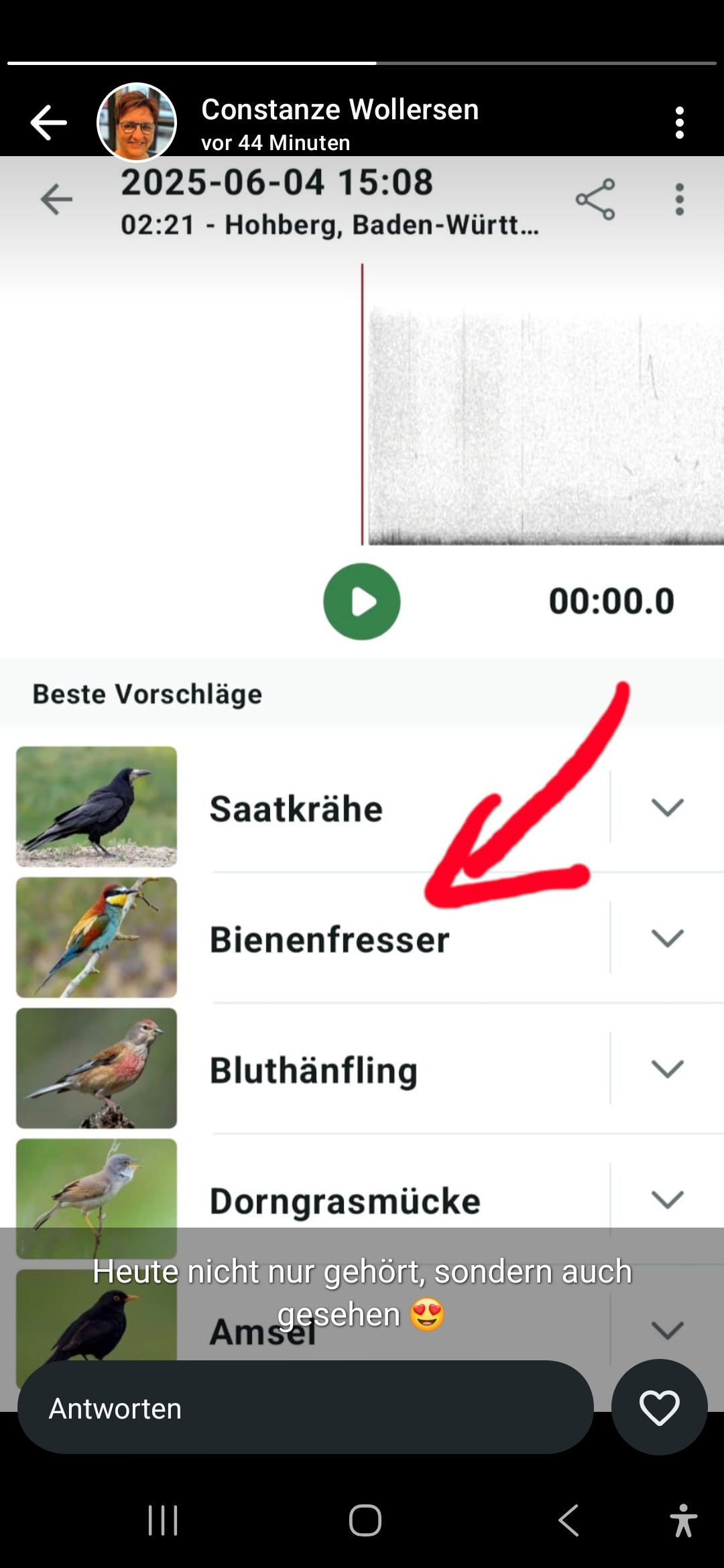Go back from the status viewer
Screen dimensions: 724x1568
(x=48, y=123)
